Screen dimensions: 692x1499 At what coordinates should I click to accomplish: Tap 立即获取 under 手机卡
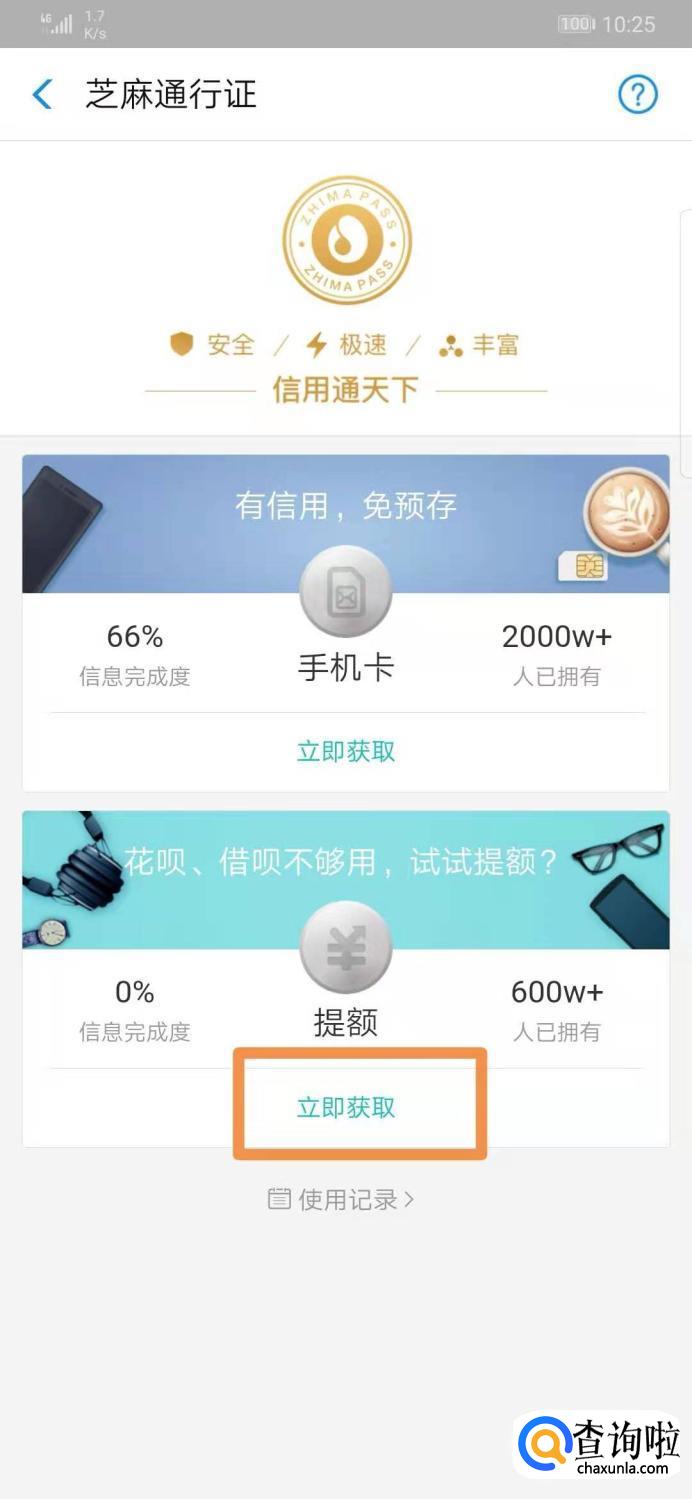coord(346,751)
